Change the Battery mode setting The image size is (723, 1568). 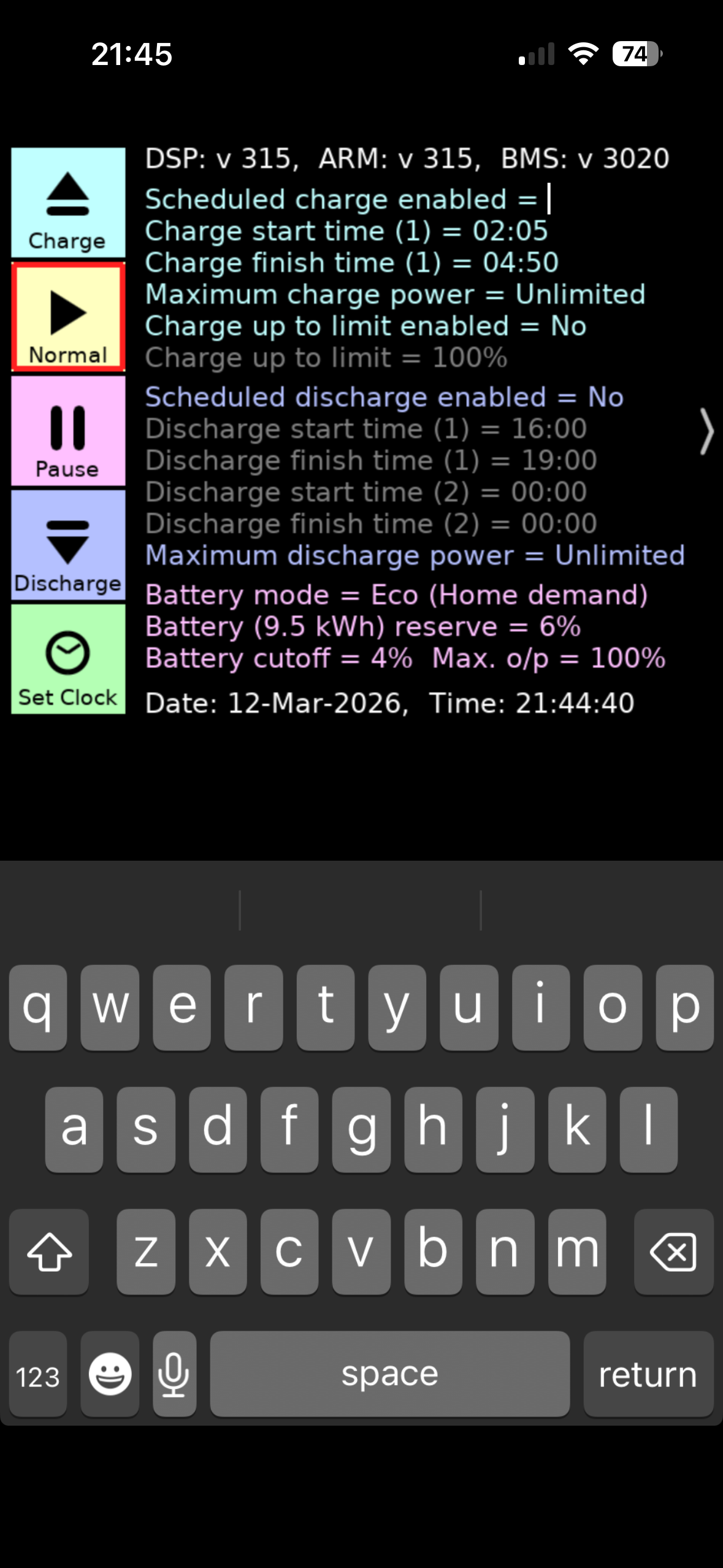(396, 595)
